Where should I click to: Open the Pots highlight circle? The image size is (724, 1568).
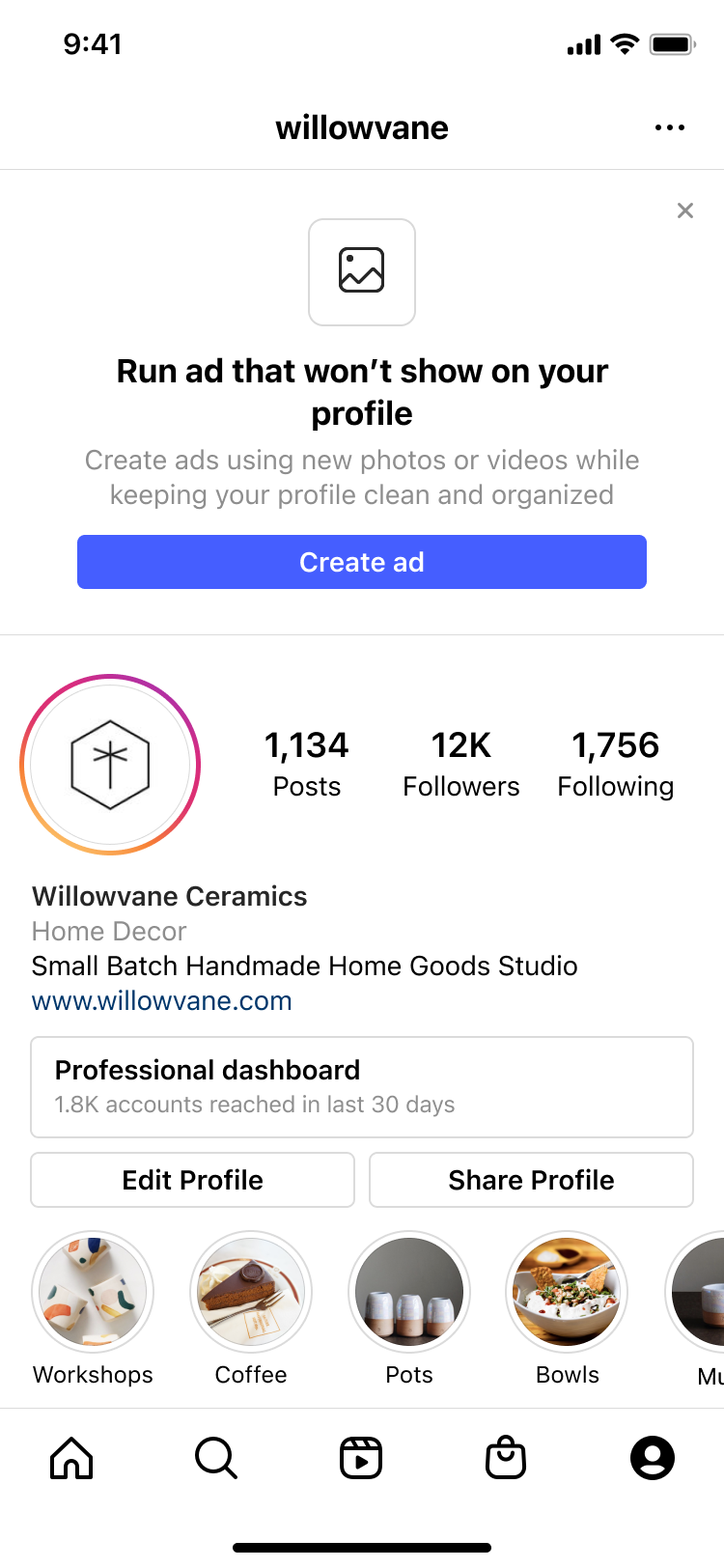(408, 1291)
